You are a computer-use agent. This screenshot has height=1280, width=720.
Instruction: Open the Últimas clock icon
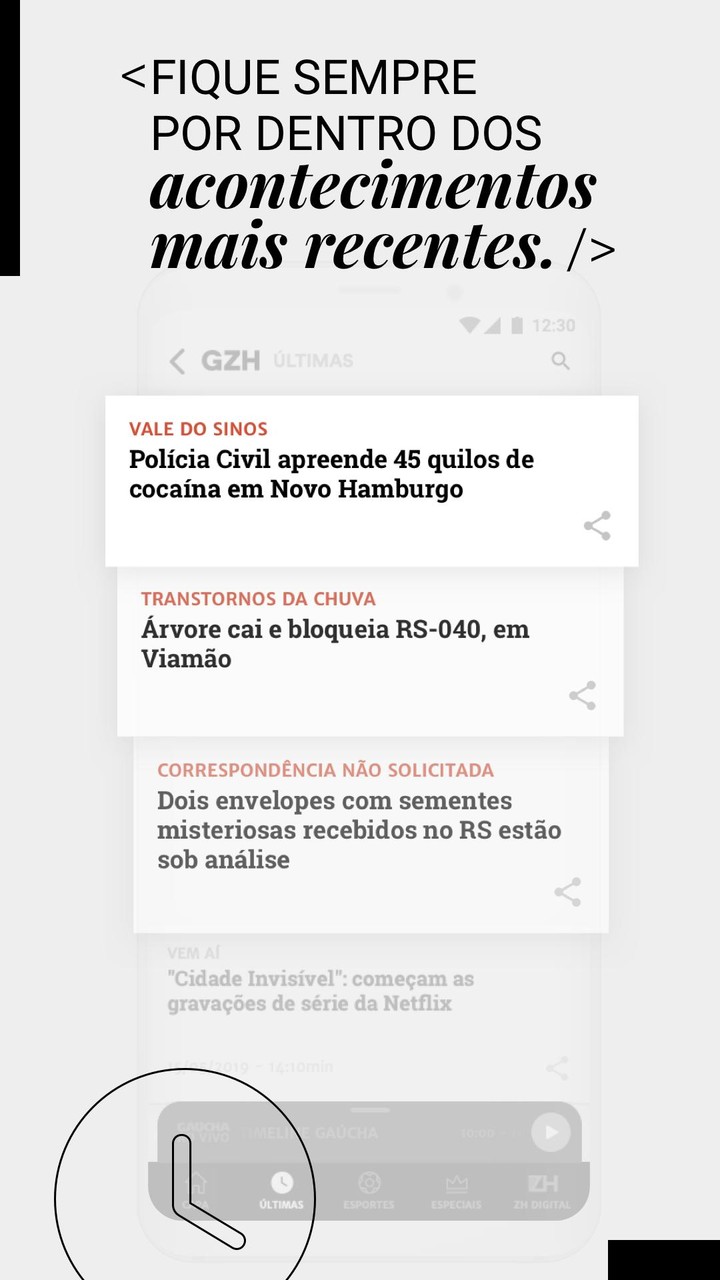[282, 1181]
